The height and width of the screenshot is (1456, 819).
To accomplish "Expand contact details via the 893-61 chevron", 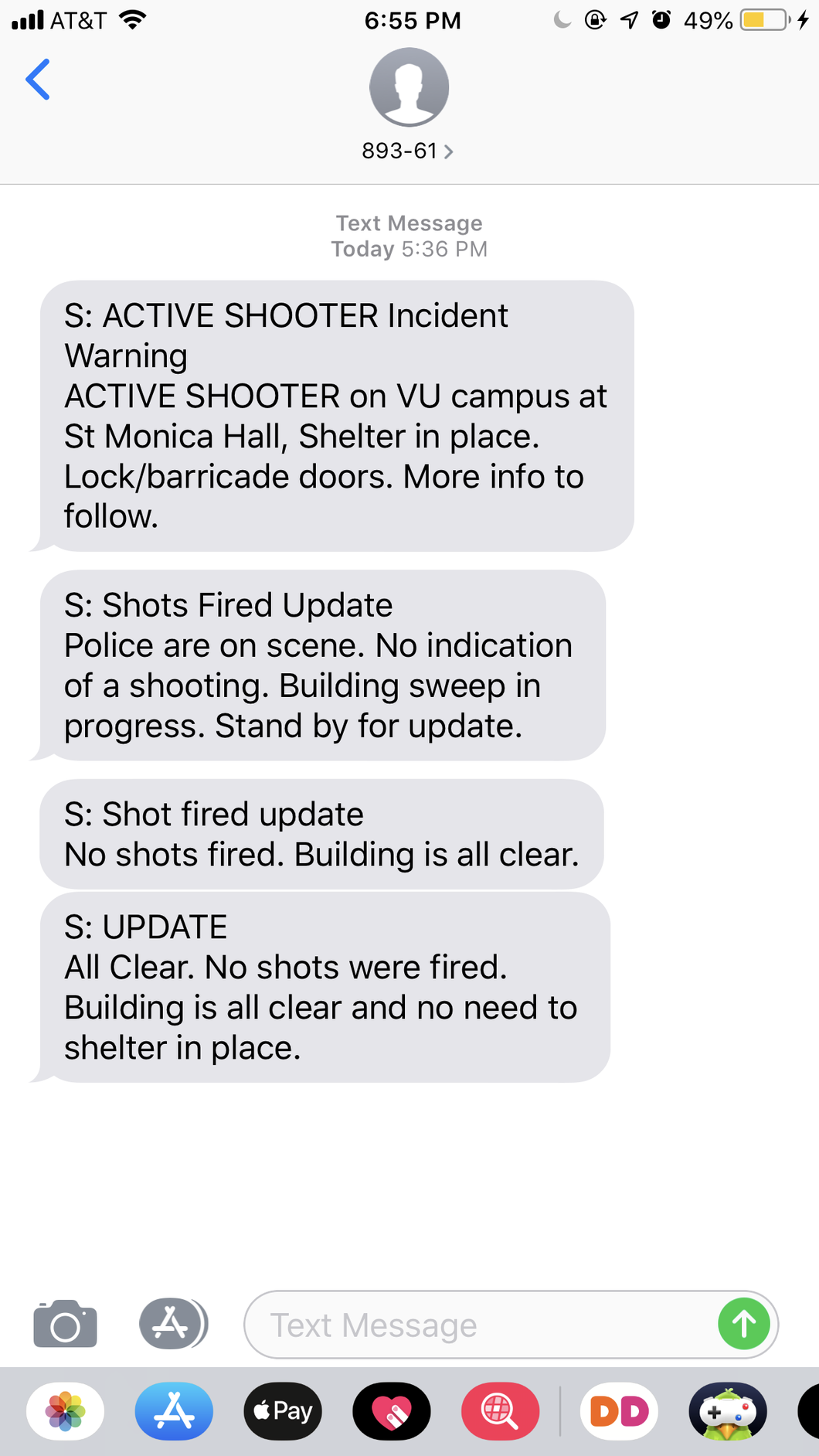I will coord(448,152).
